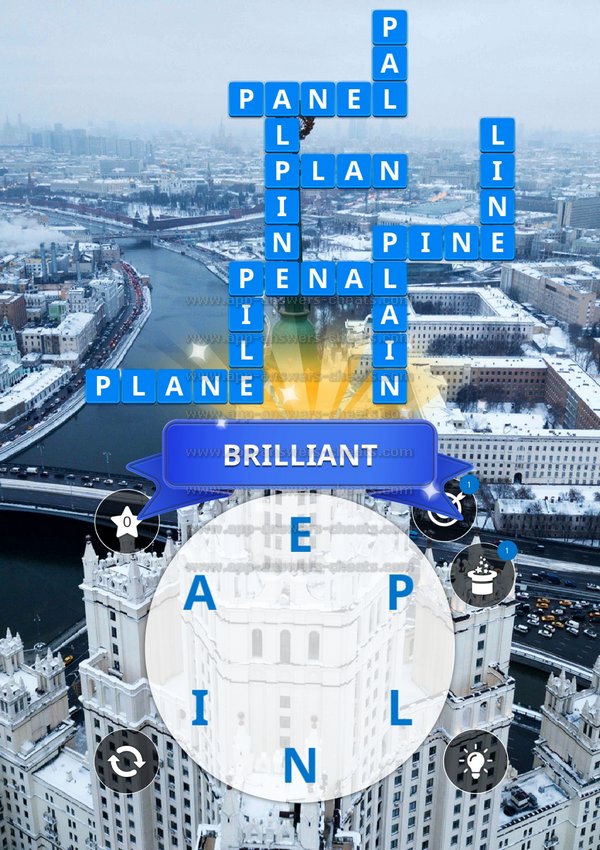Select letter E in the wheel

click(300, 537)
